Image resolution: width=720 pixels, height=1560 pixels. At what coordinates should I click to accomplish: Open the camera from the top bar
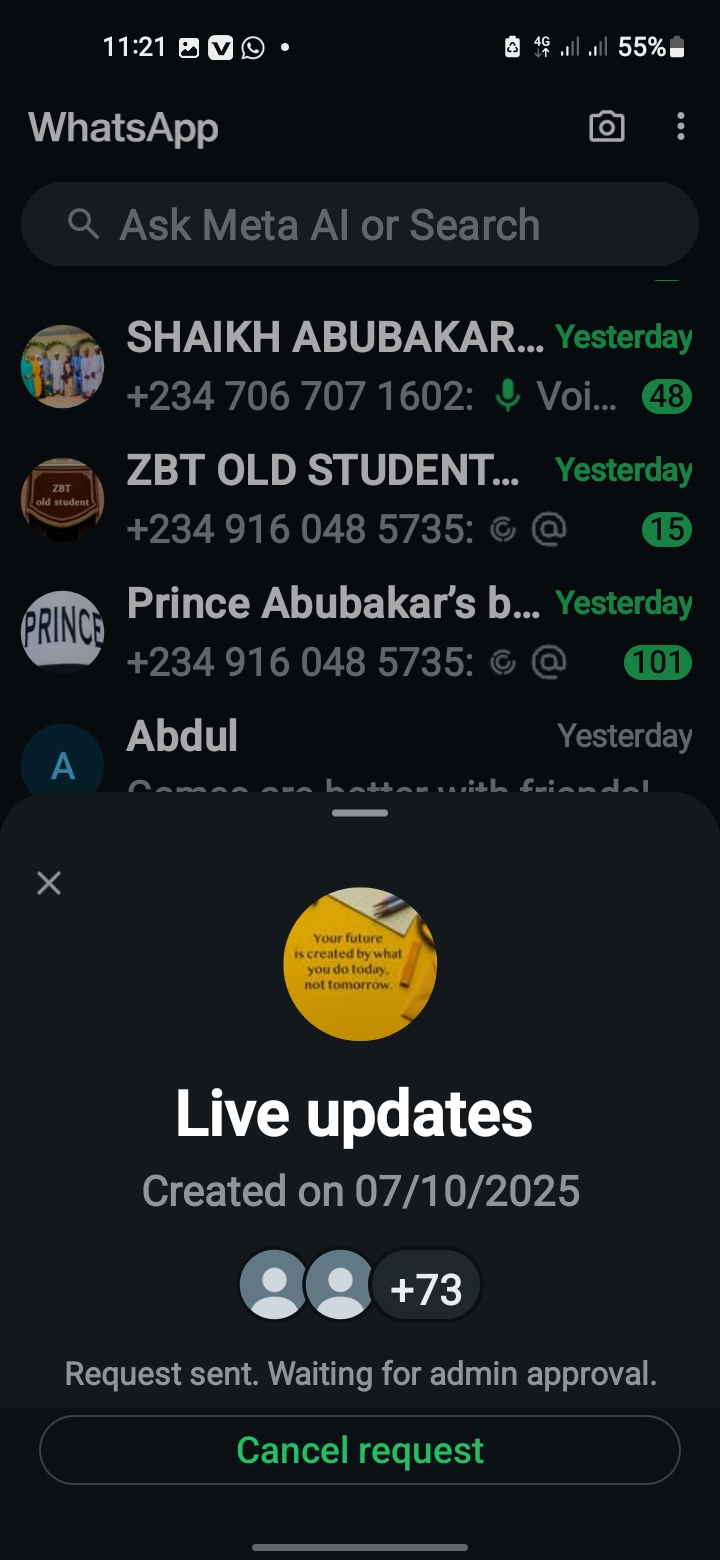point(606,127)
